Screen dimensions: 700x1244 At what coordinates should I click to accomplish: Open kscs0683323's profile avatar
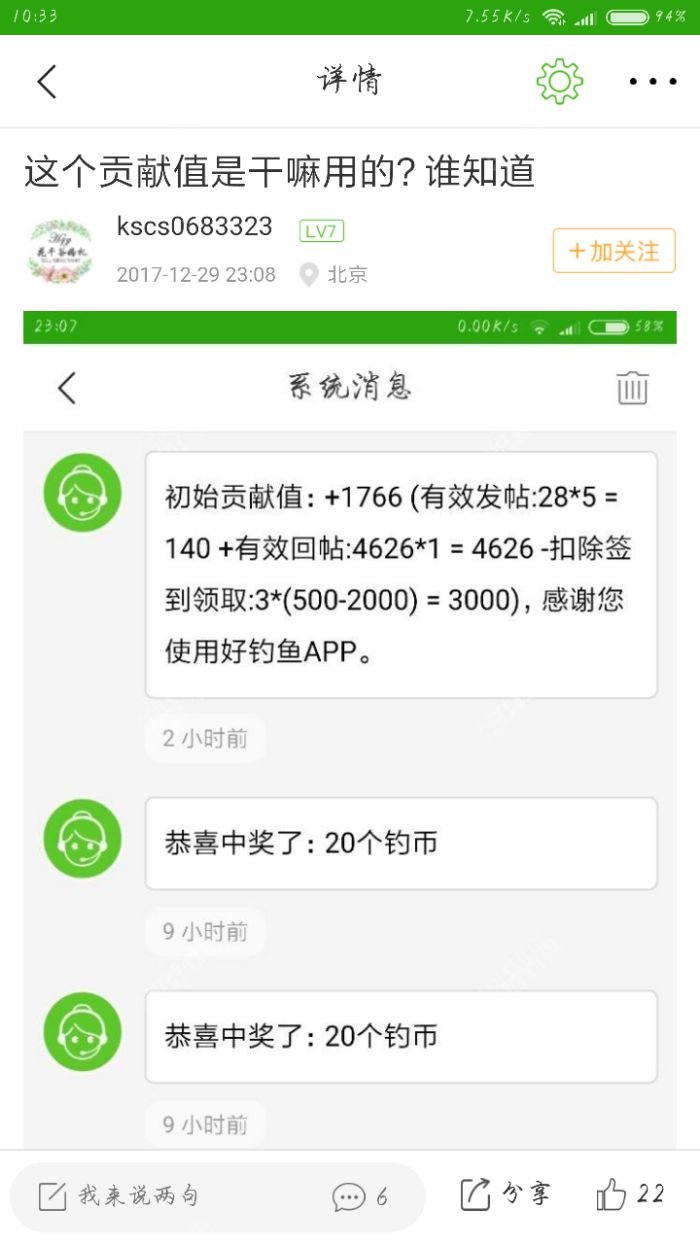[60, 249]
